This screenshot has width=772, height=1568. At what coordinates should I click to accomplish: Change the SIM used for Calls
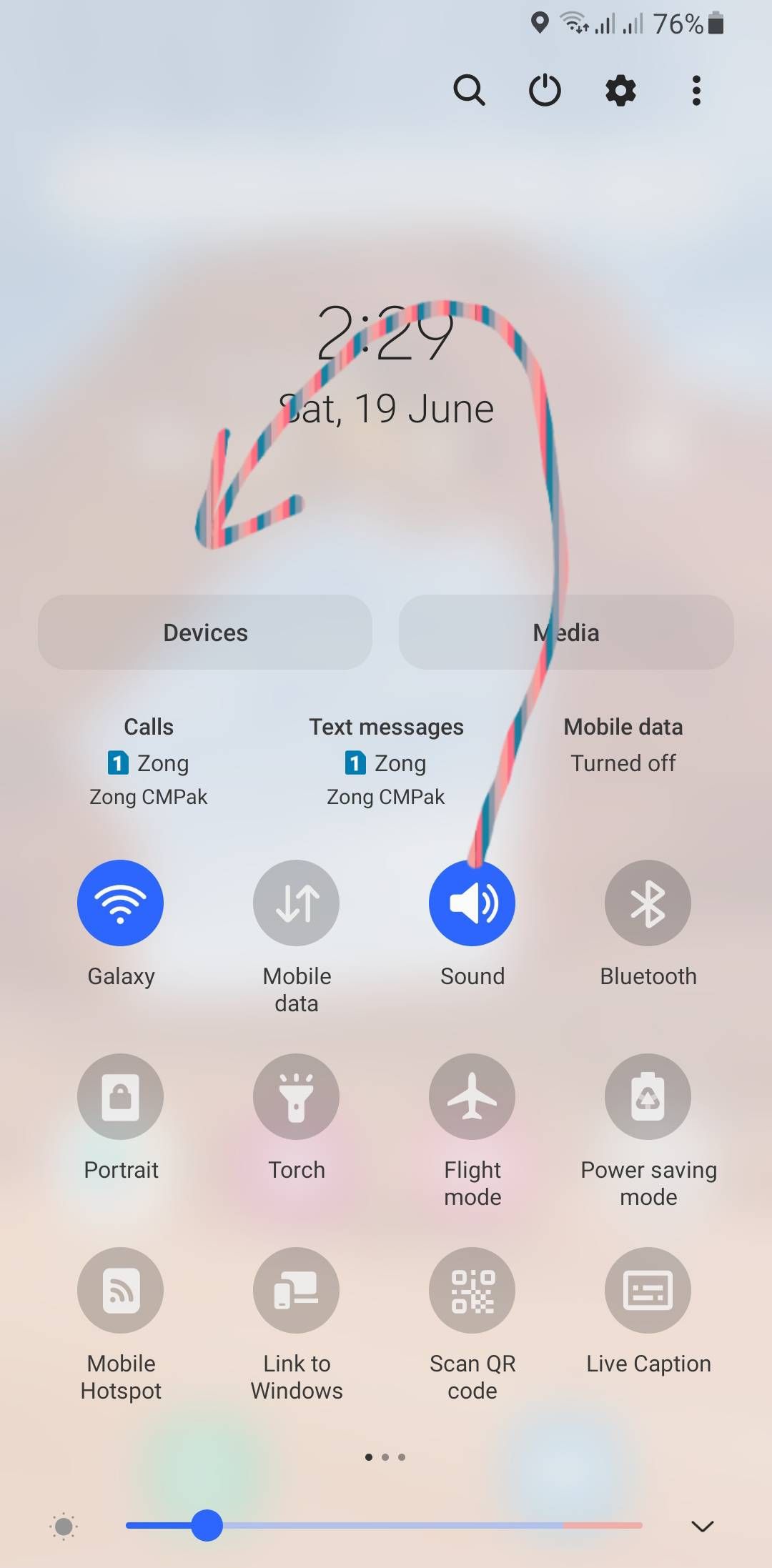pyautogui.click(x=149, y=763)
